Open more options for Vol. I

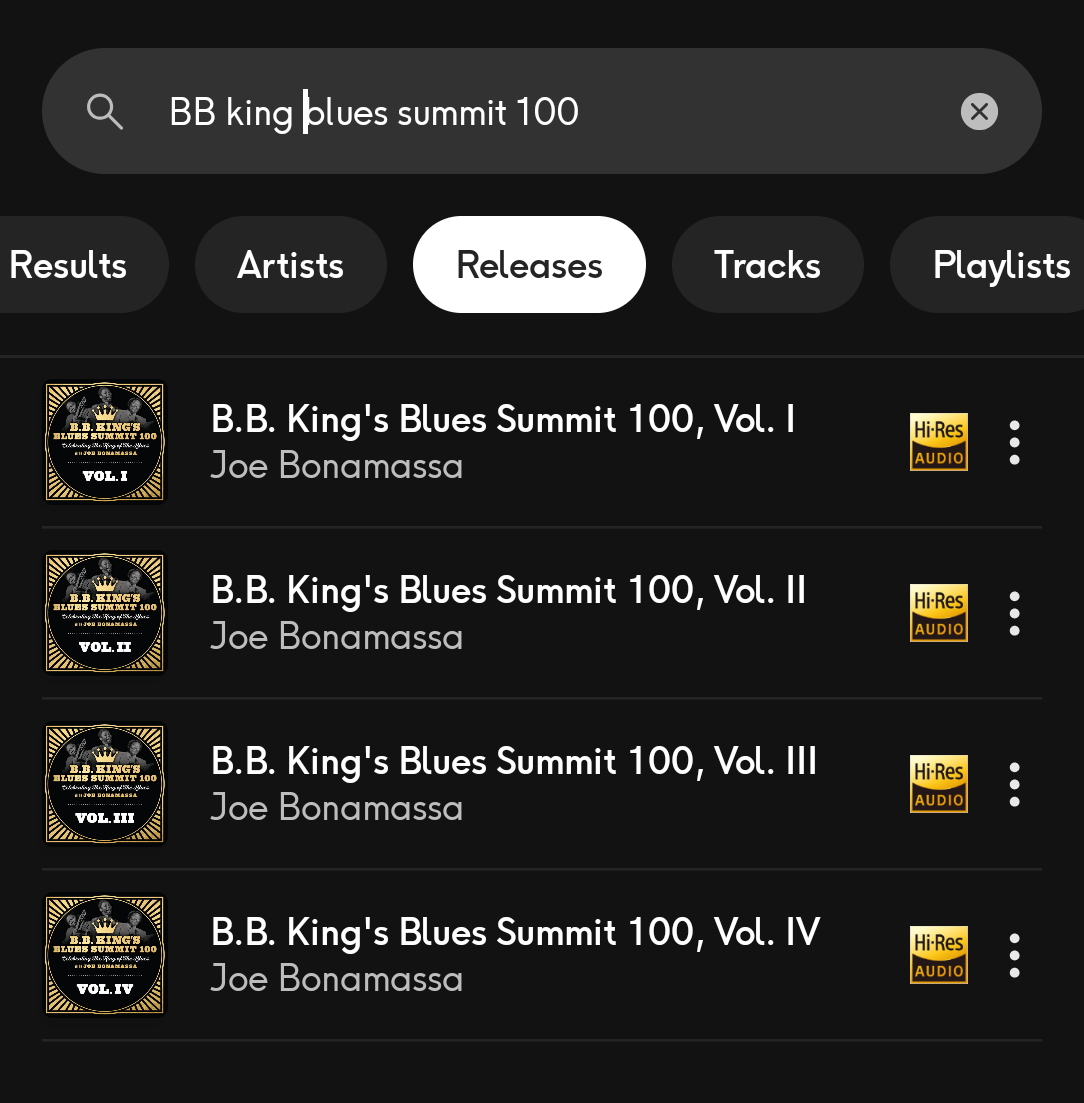(x=1014, y=442)
